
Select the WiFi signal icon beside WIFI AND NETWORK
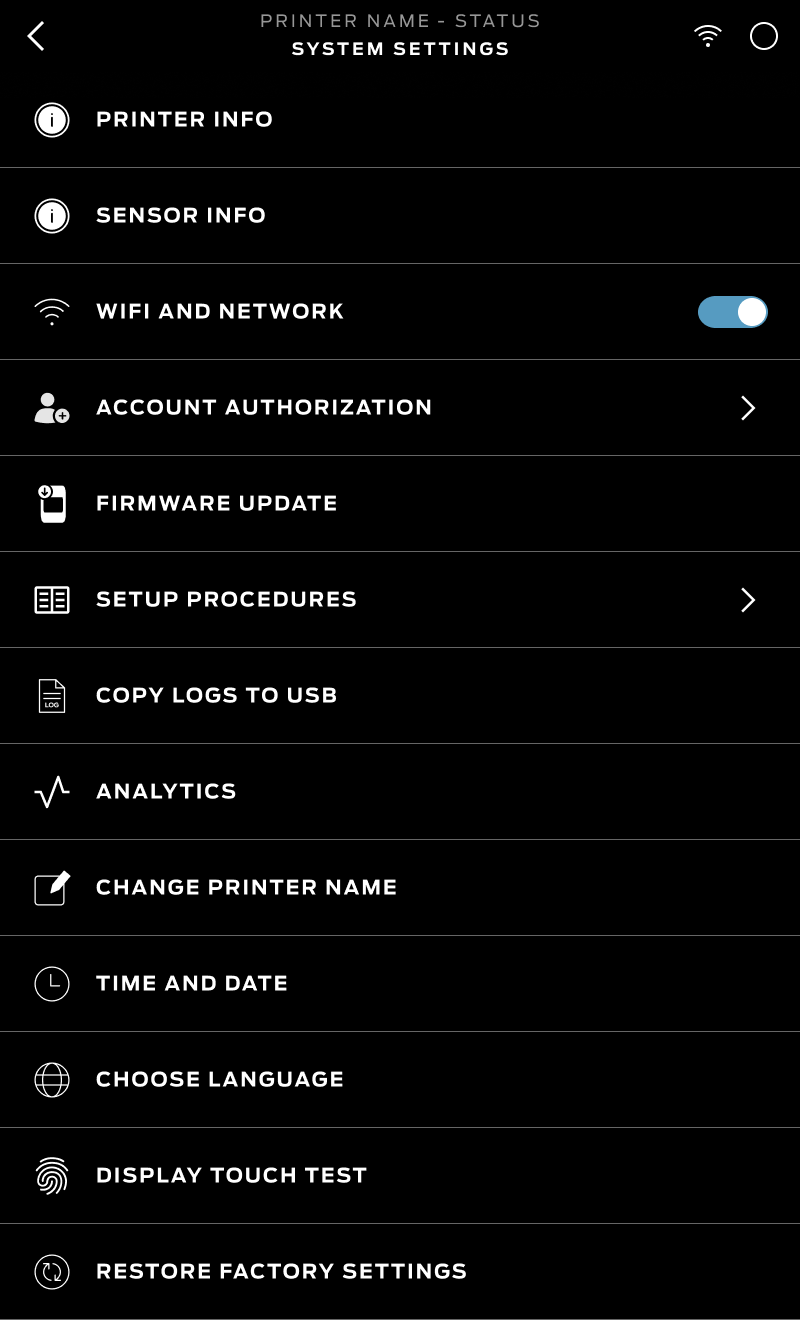click(x=52, y=311)
